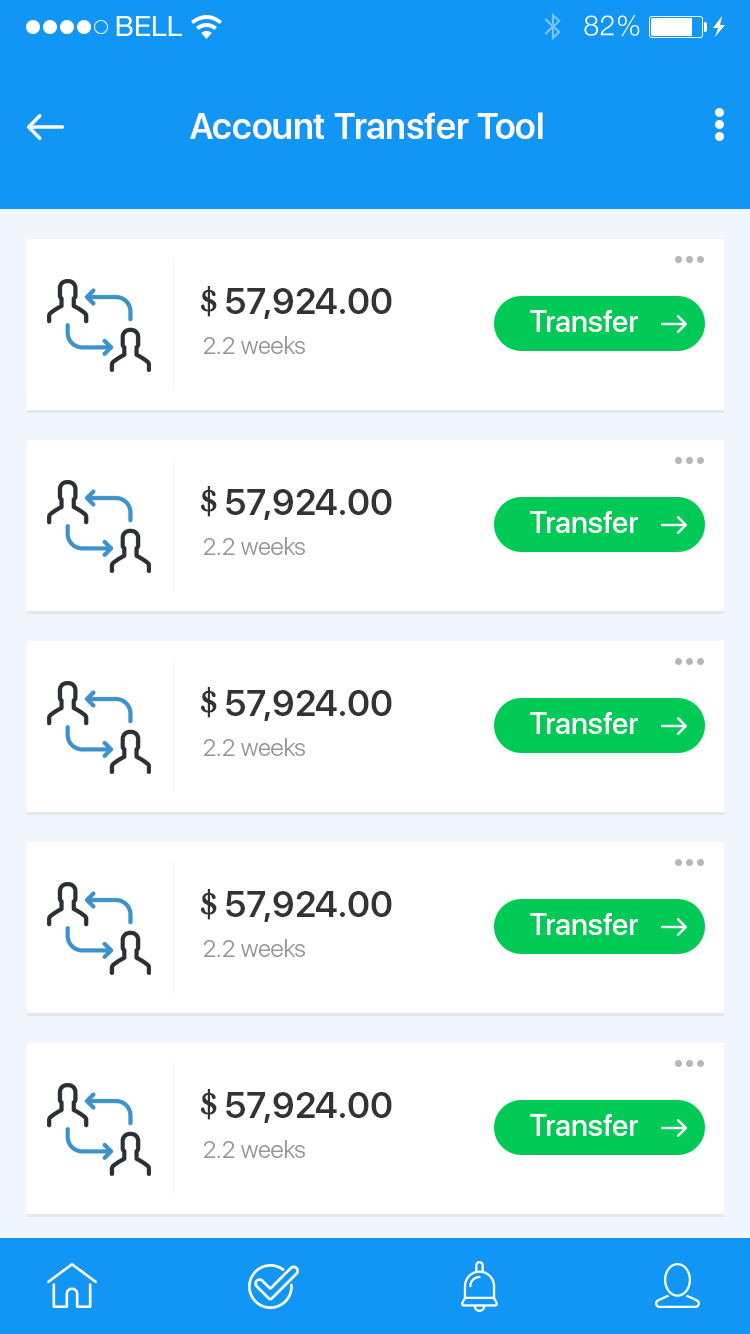Viewport: 750px width, 1334px height.
Task: Switch to the profile tab
Action: point(677,1285)
